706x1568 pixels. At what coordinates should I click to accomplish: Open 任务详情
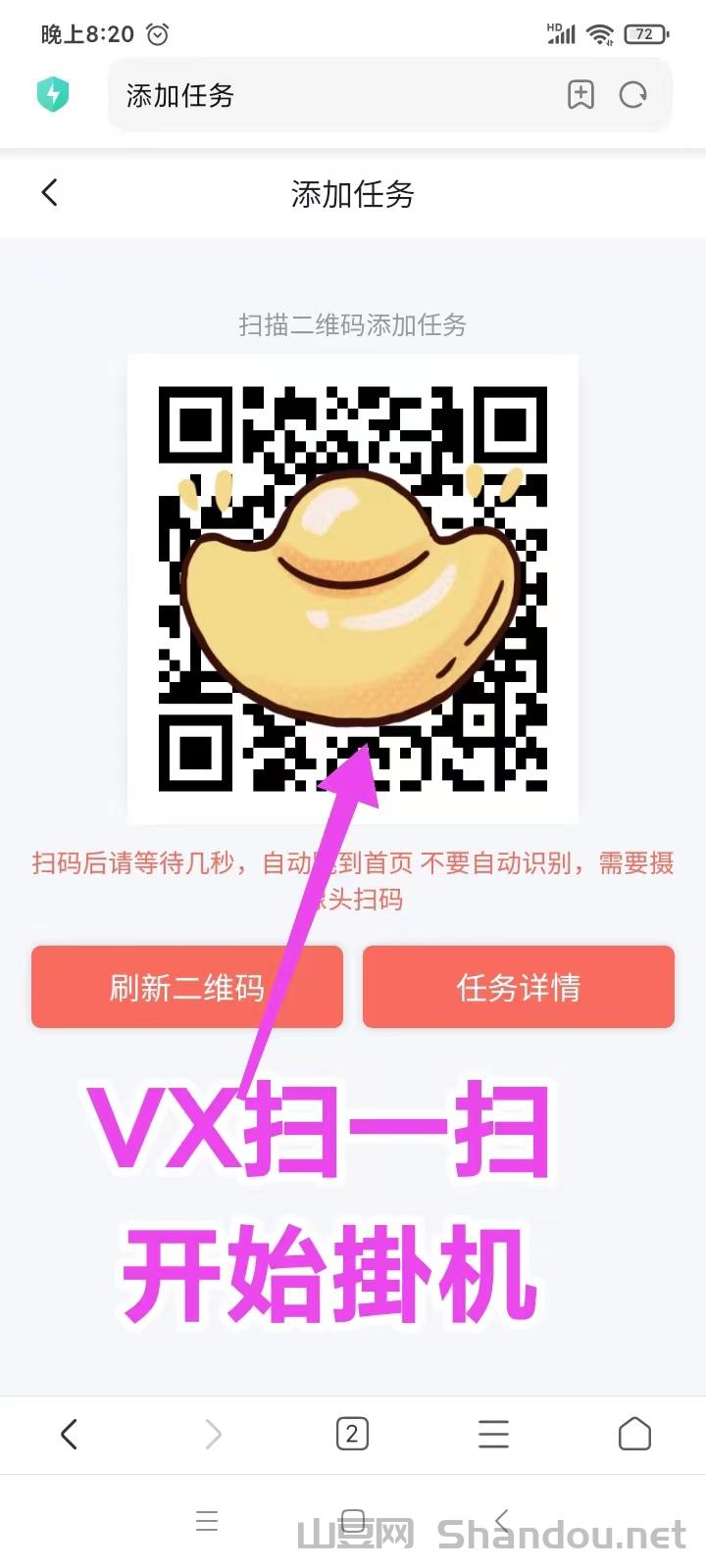pos(519,987)
